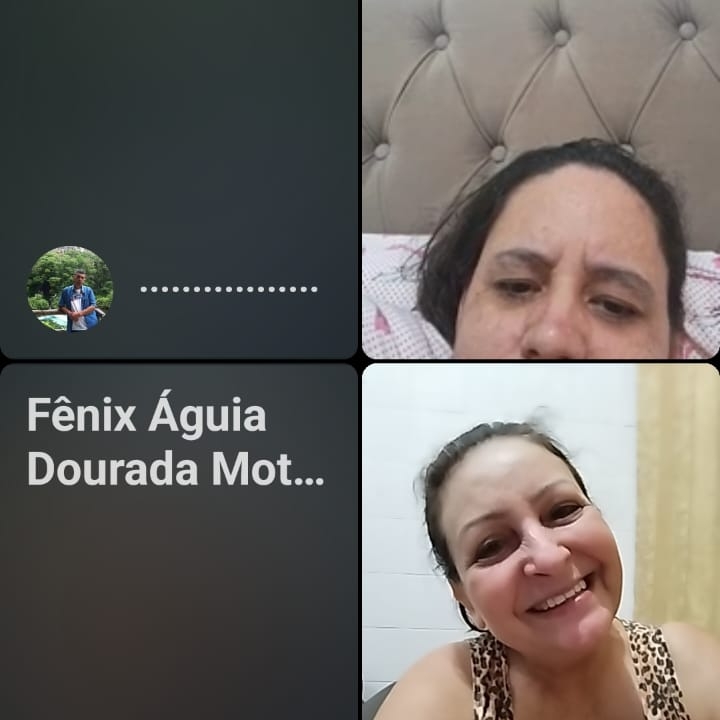This screenshot has height=720, width=720.
Task: Tap the participant tile with the round profile photo
Action: [x=178, y=180]
